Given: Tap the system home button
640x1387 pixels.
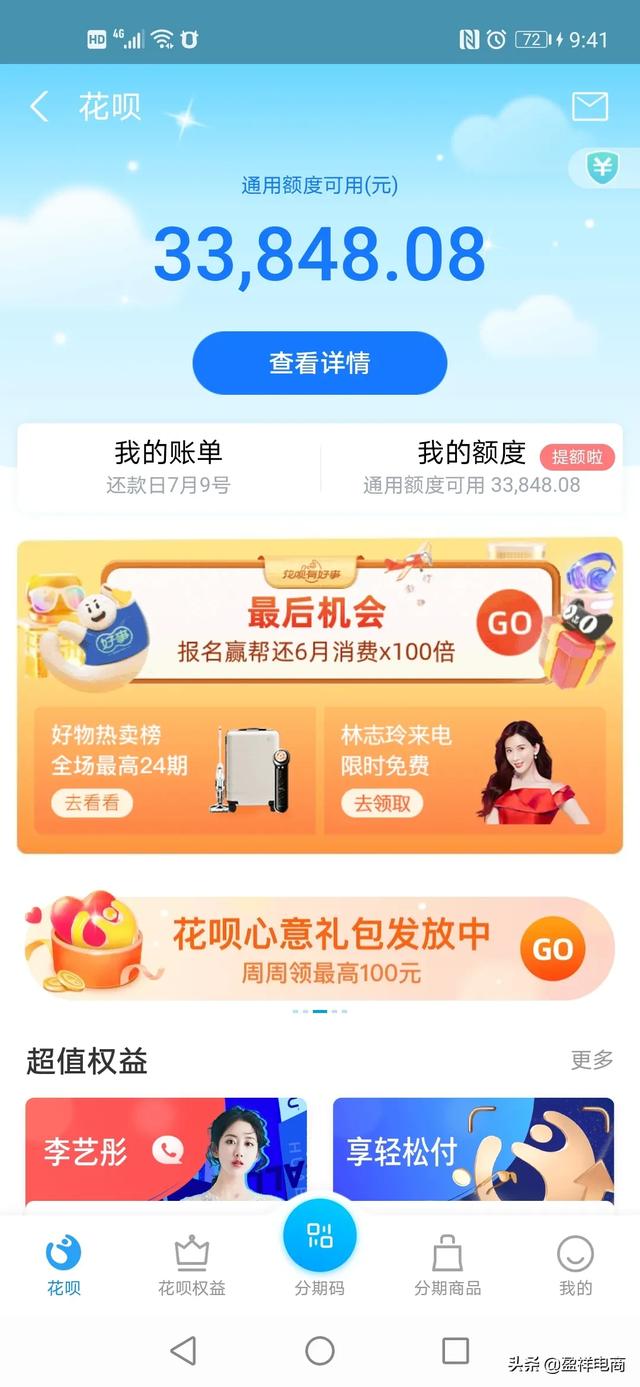Looking at the screenshot, I should pyautogui.click(x=320, y=1351).
